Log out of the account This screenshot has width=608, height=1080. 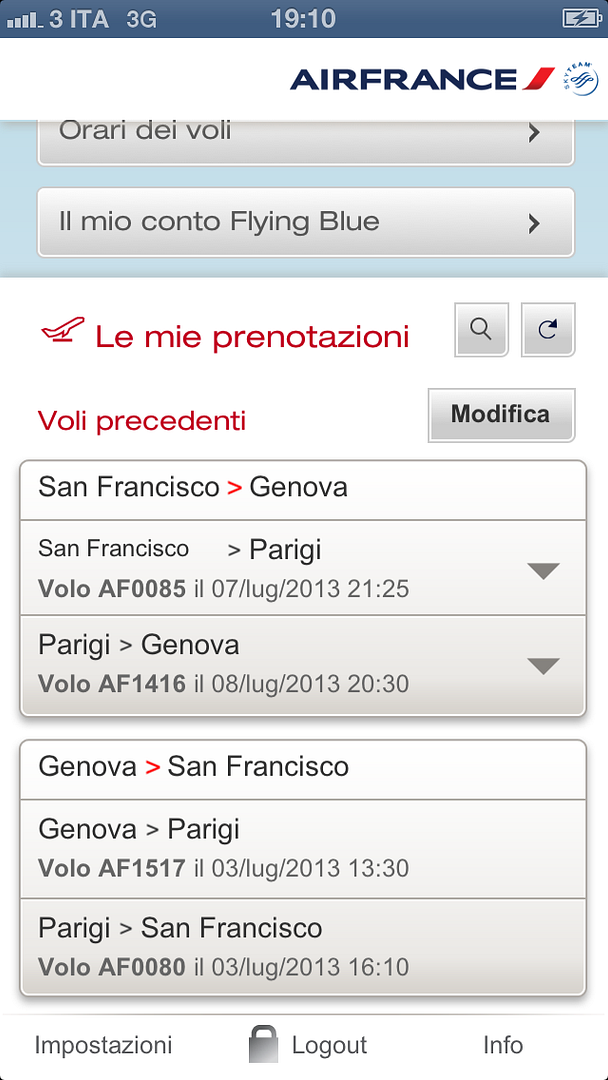tap(308, 1044)
